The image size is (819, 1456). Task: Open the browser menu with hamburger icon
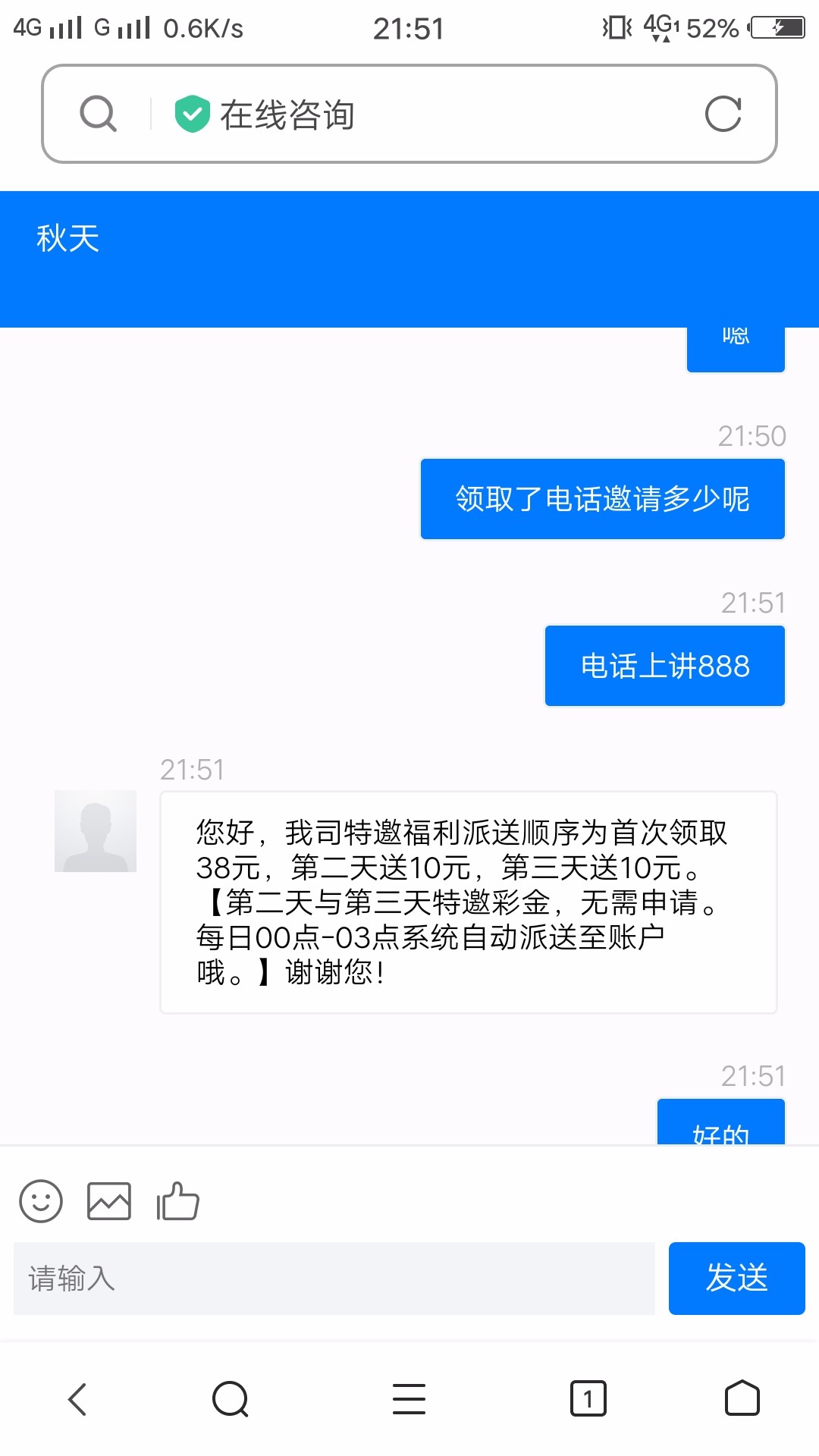[x=409, y=1399]
